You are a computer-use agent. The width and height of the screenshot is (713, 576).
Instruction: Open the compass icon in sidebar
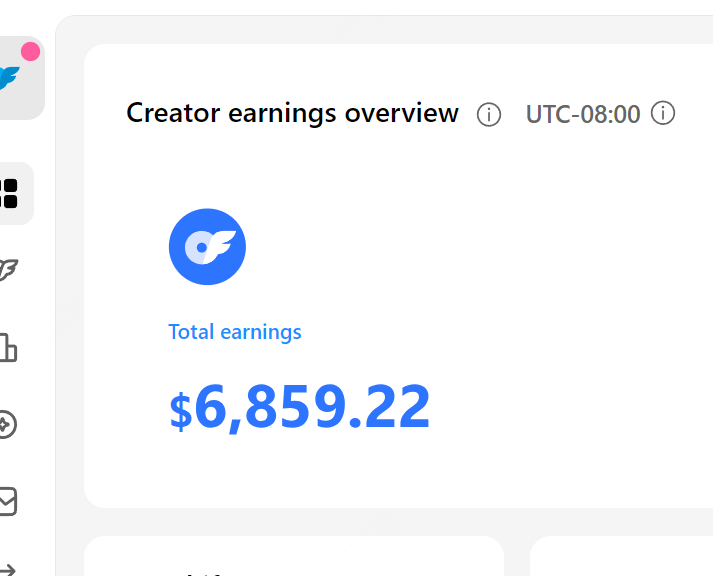7,425
